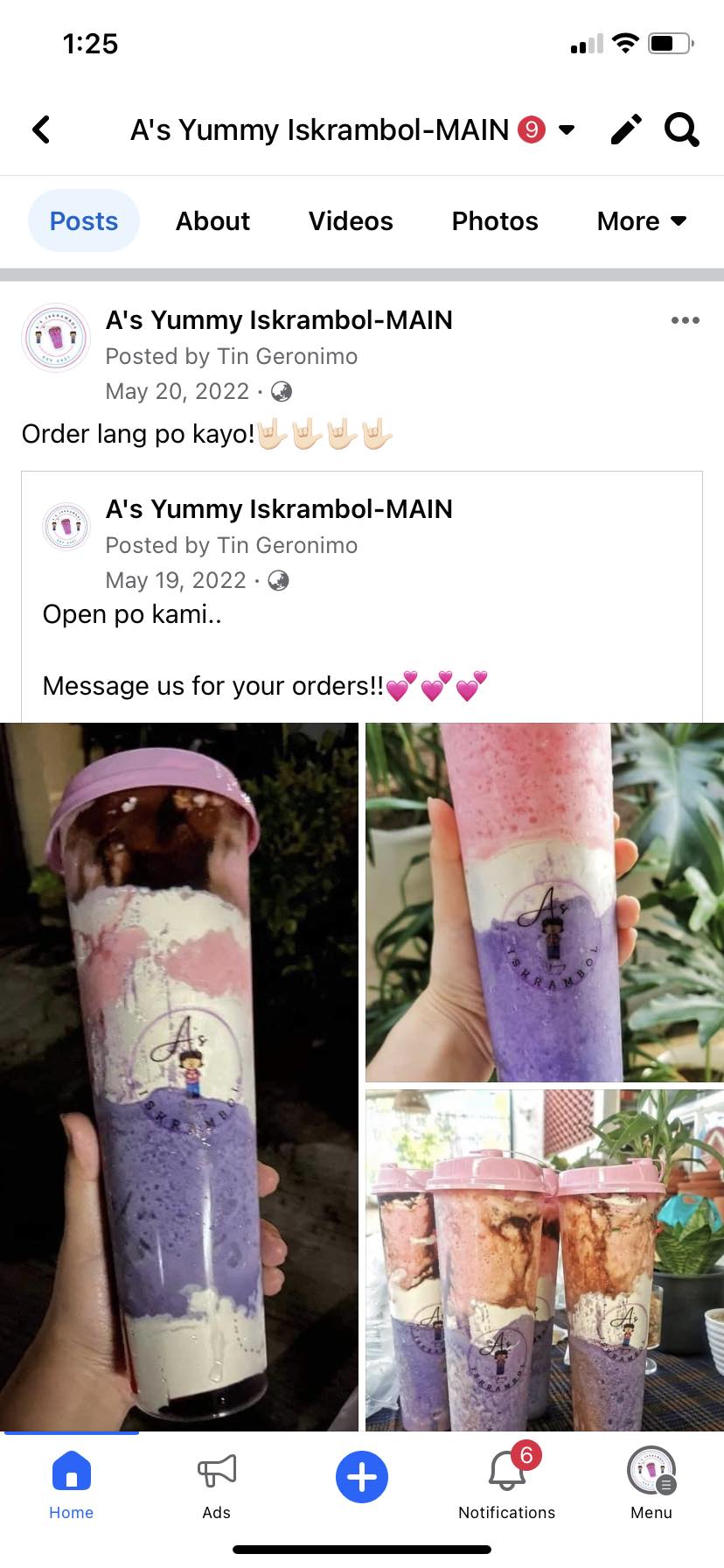Open the photo of three pink-lidded cups

[545, 1260]
